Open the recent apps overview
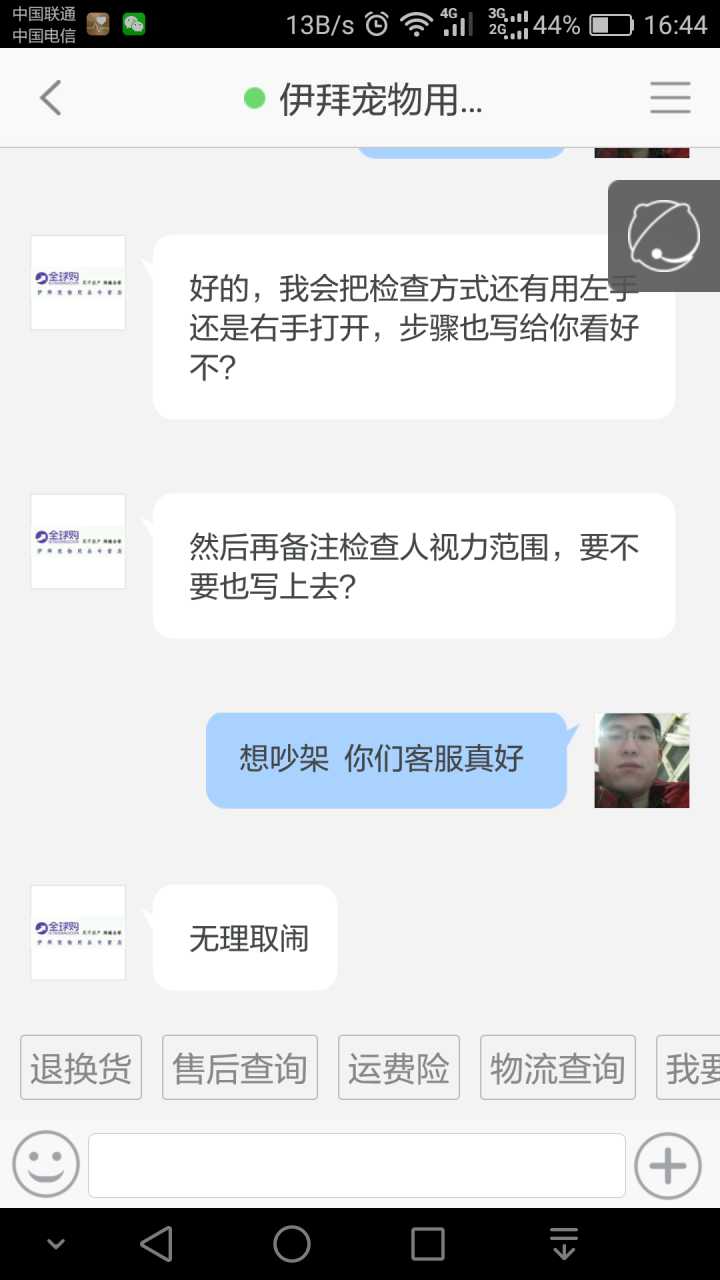 pos(428,1244)
